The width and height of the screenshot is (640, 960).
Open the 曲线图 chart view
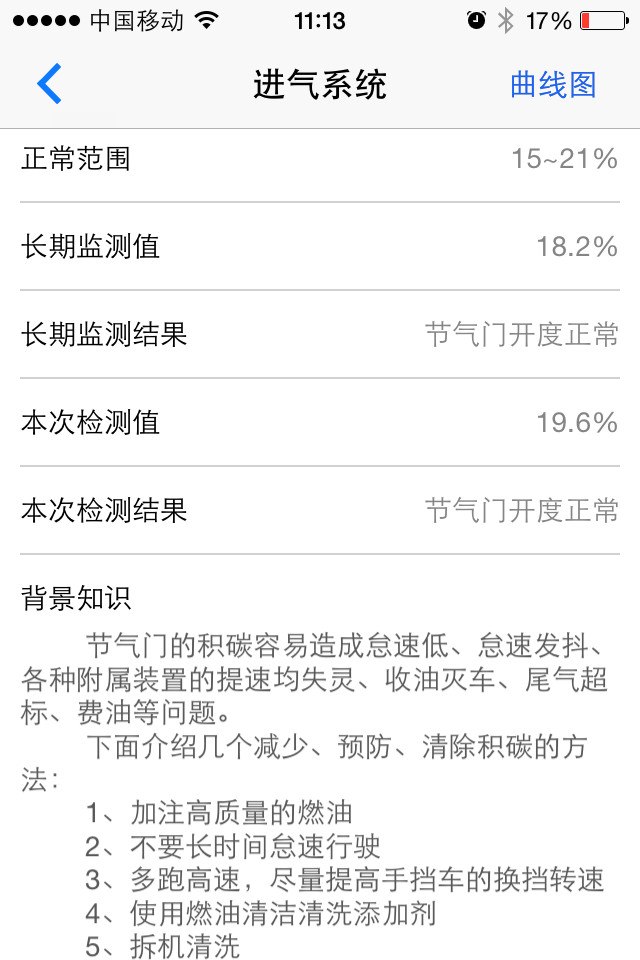pos(552,85)
